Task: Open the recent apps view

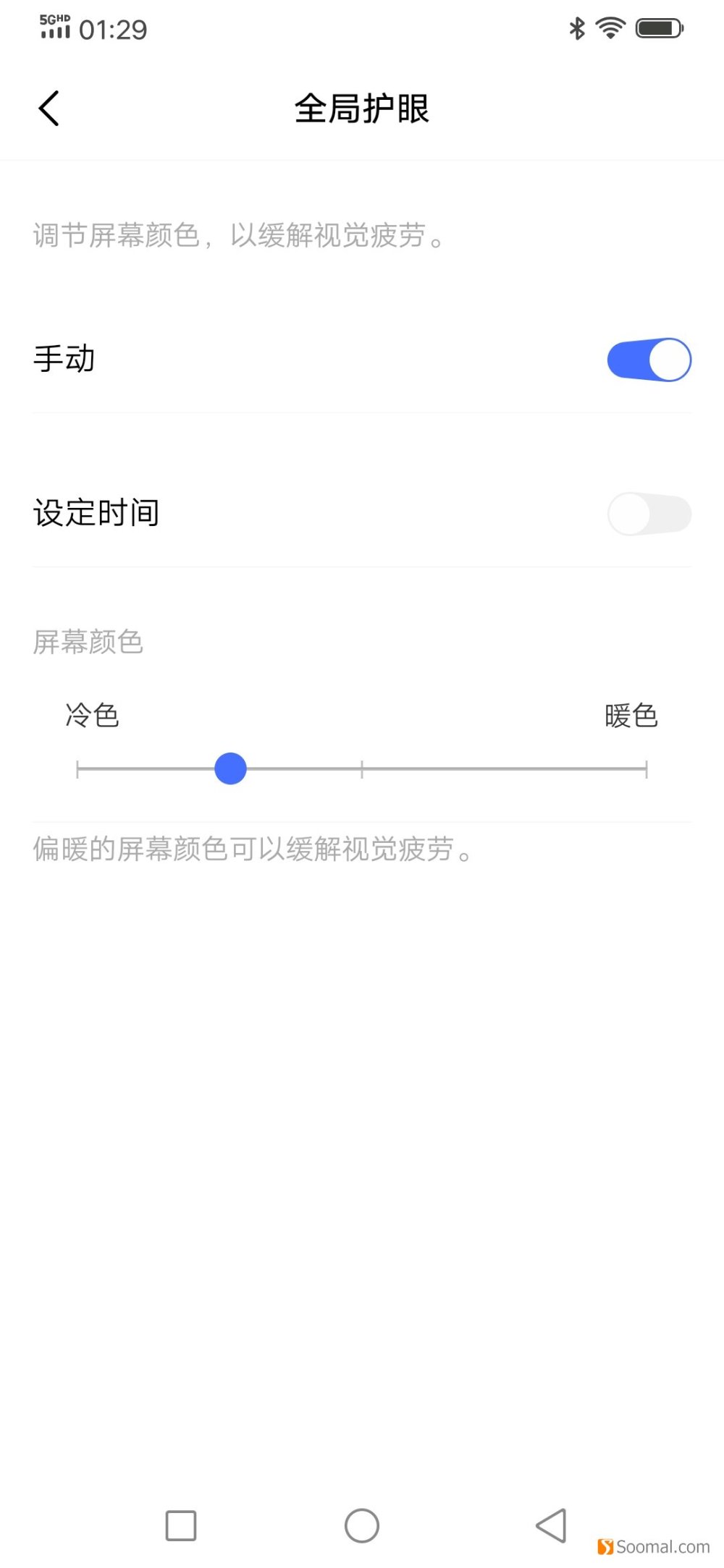Action: [x=181, y=1526]
